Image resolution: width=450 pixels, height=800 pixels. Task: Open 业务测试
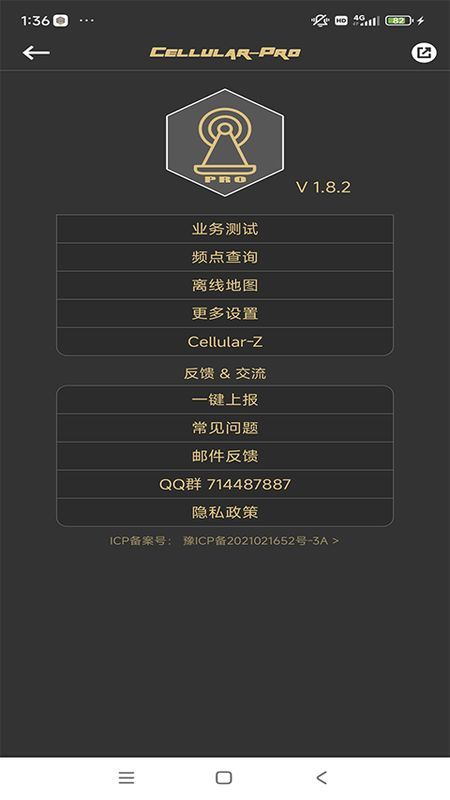point(225,229)
